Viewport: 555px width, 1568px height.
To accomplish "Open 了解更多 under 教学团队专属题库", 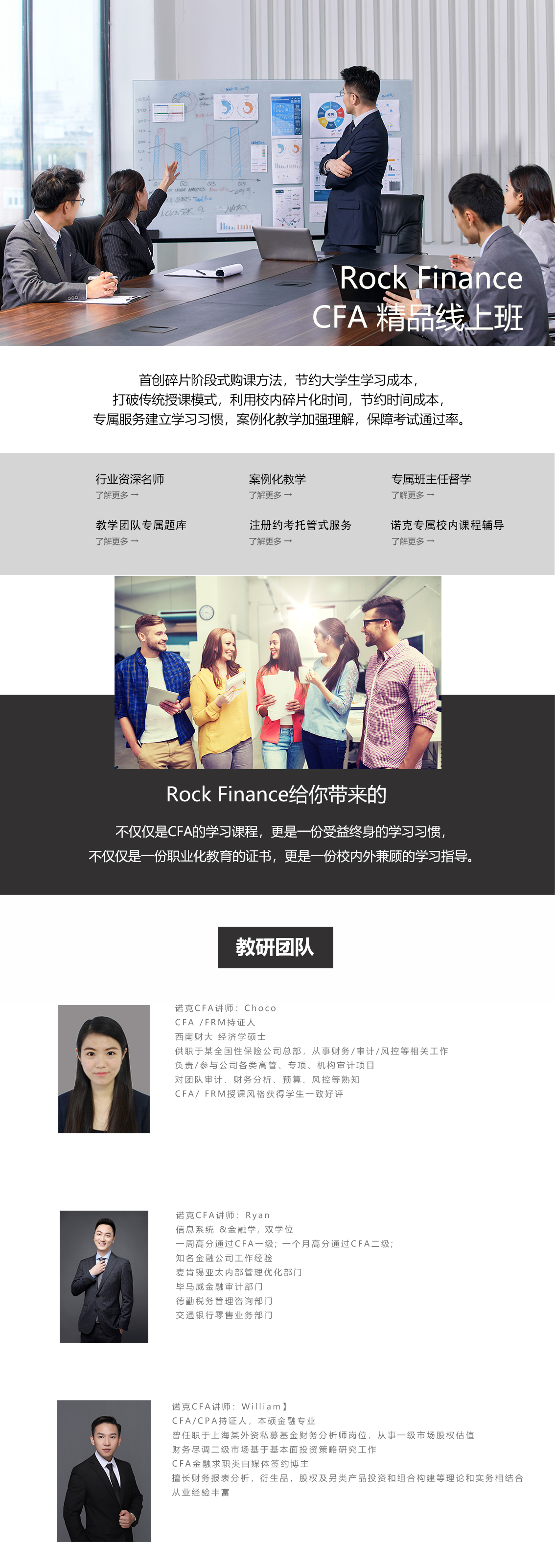I will click(x=117, y=541).
